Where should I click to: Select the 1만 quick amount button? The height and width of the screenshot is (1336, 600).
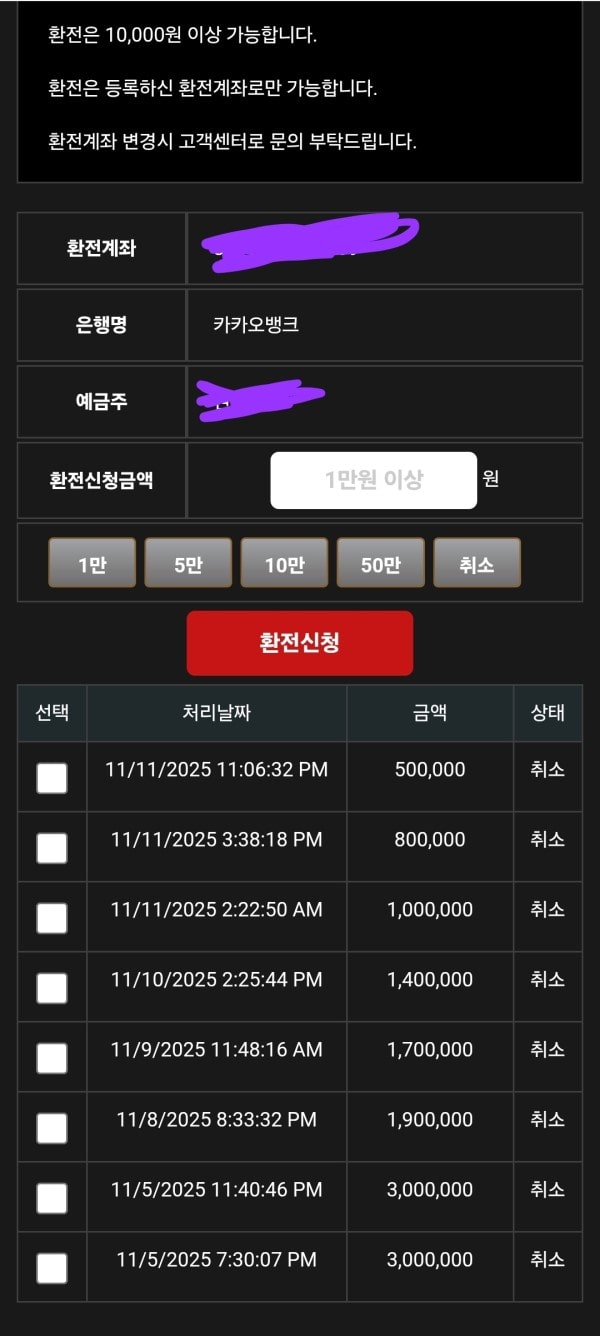tap(92, 563)
